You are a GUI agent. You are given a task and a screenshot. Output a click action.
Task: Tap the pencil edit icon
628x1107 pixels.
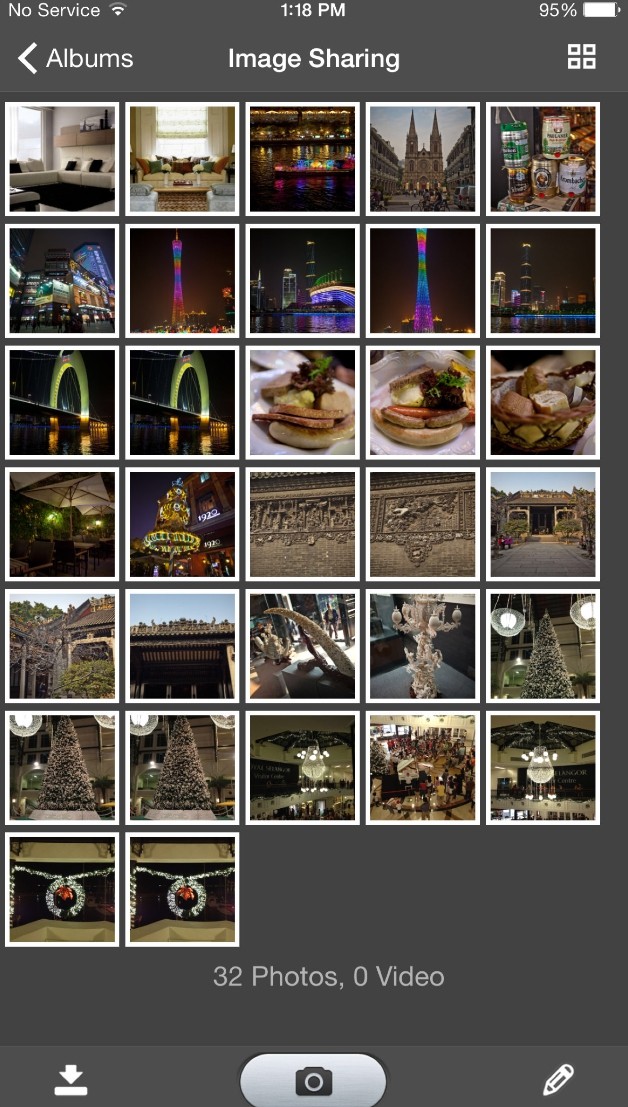pyautogui.click(x=557, y=1079)
